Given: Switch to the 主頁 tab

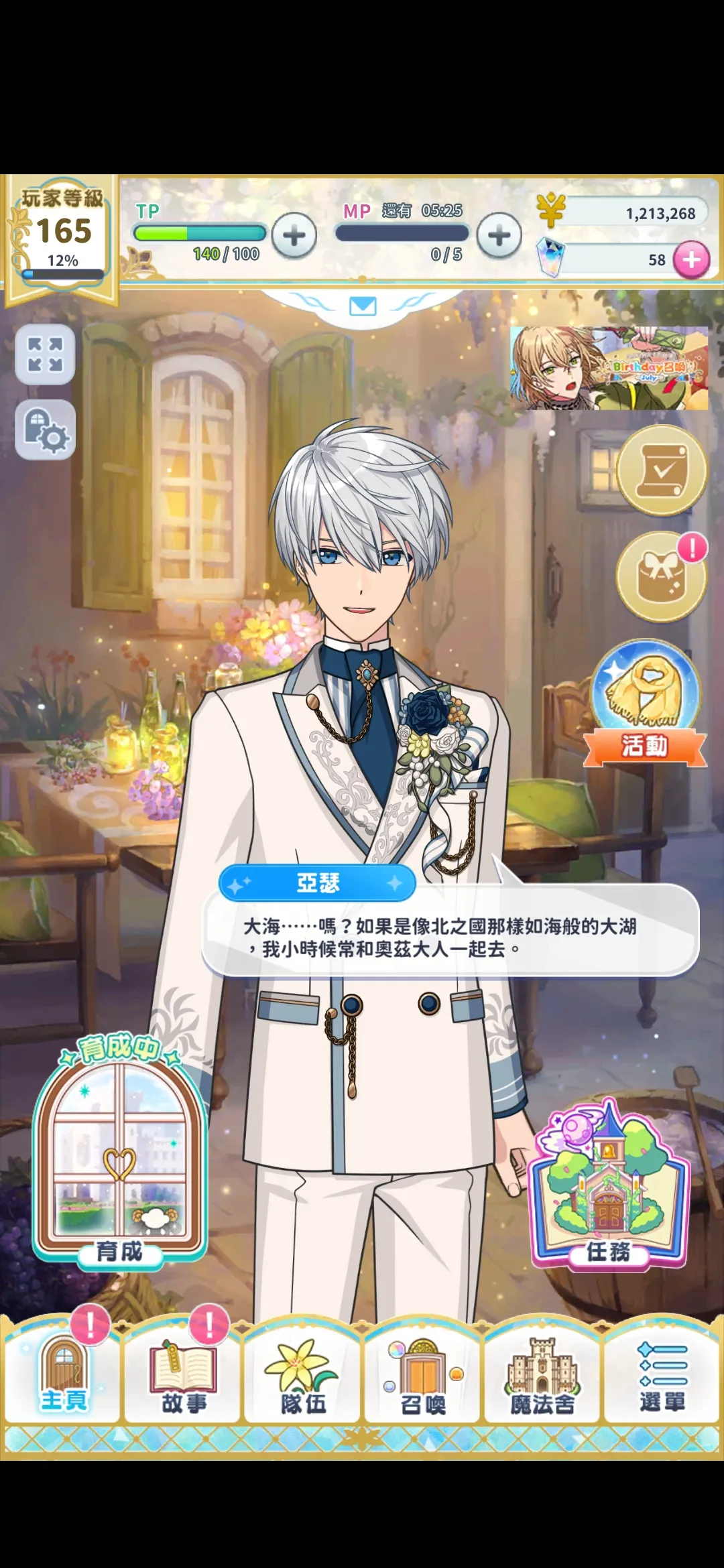Looking at the screenshot, I should [x=63, y=1374].
